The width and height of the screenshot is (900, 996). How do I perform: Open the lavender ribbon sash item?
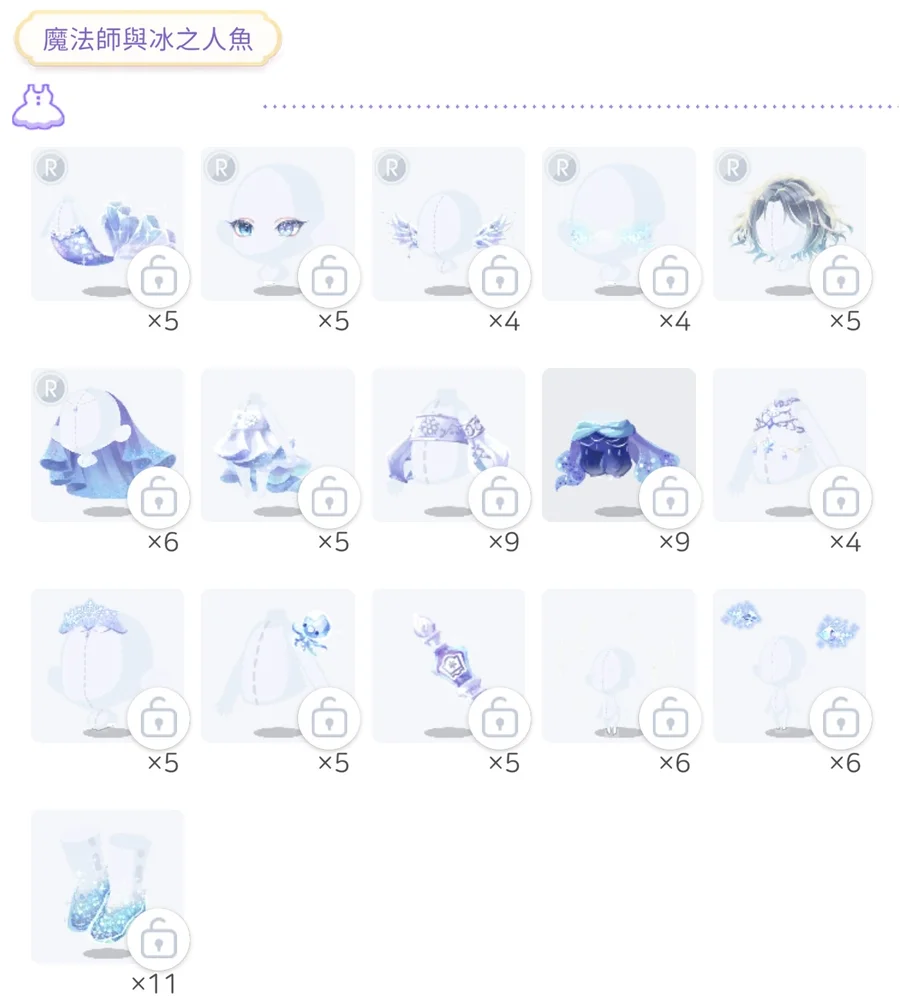[448, 445]
